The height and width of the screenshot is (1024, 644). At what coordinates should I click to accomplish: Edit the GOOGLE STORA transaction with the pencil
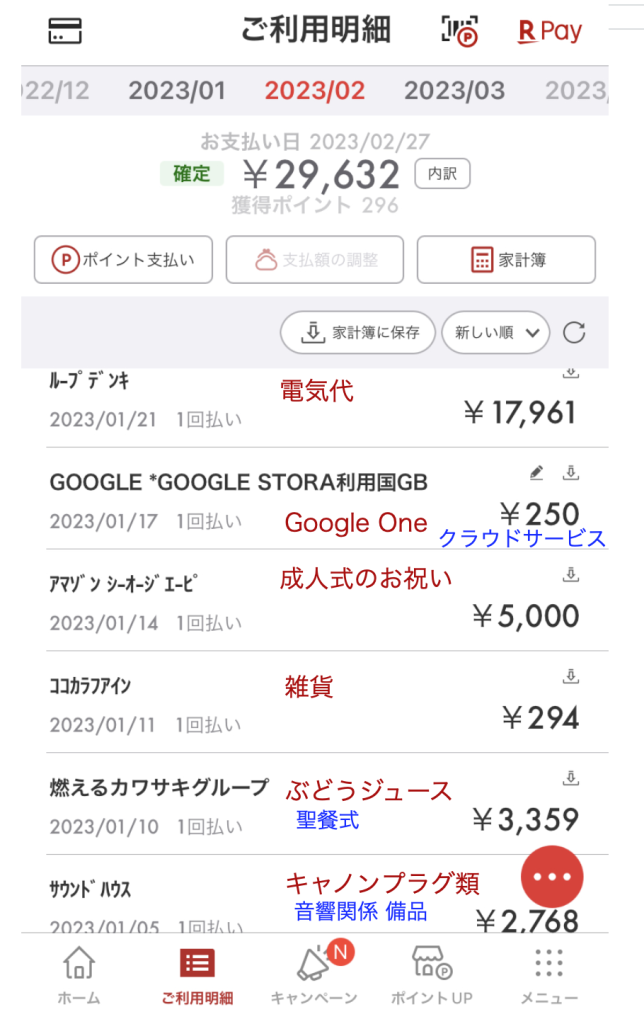(536, 472)
